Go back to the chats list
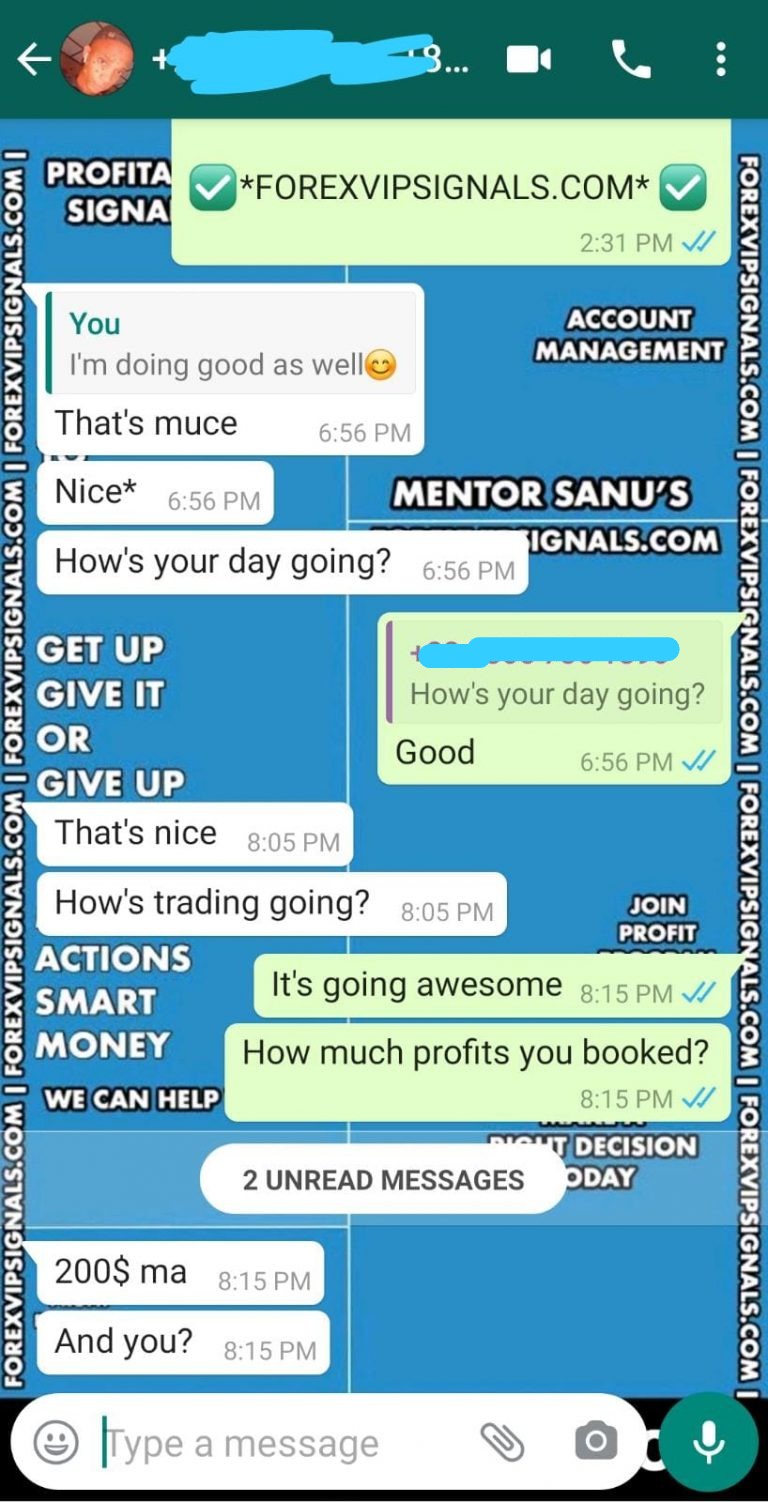The height and width of the screenshot is (1502, 768). (33, 60)
